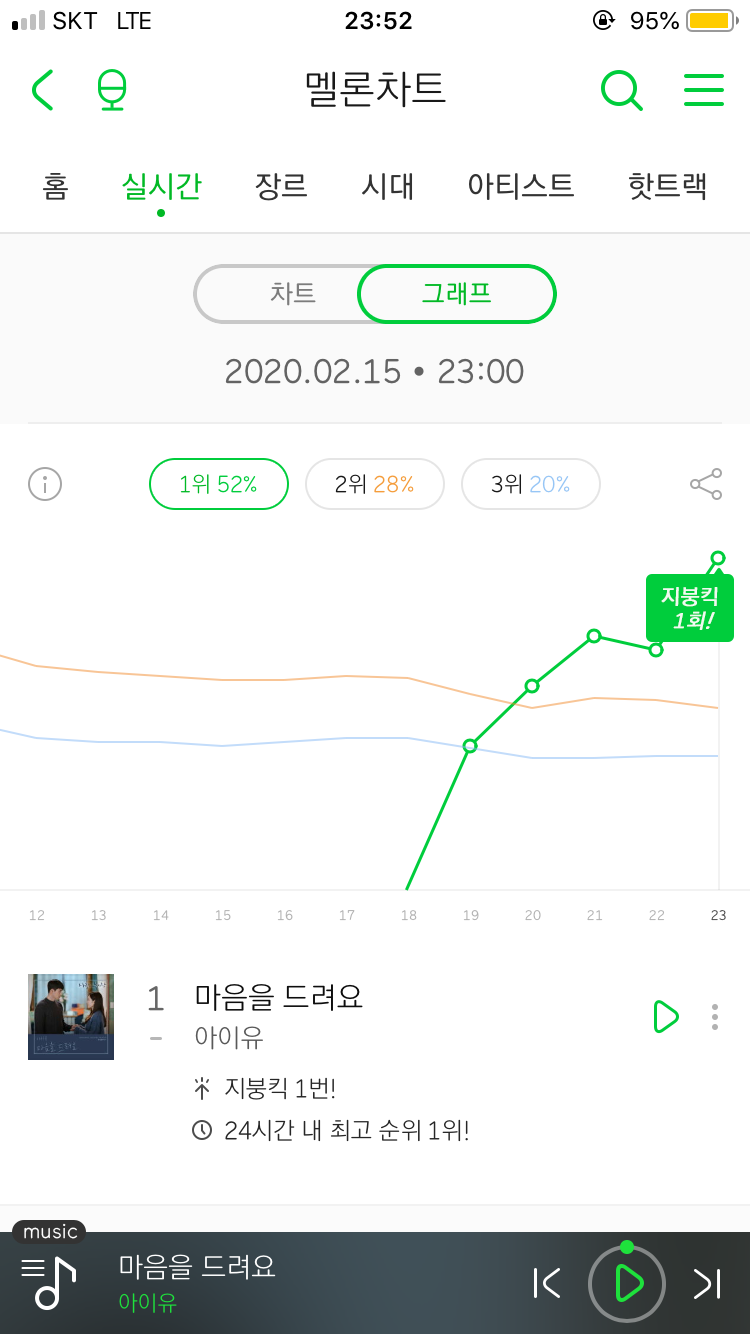The height and width of the screenshot is (1334, 750).
Task: Play 마음을 드려요 from the chart row
Action: pos(665,1017)
